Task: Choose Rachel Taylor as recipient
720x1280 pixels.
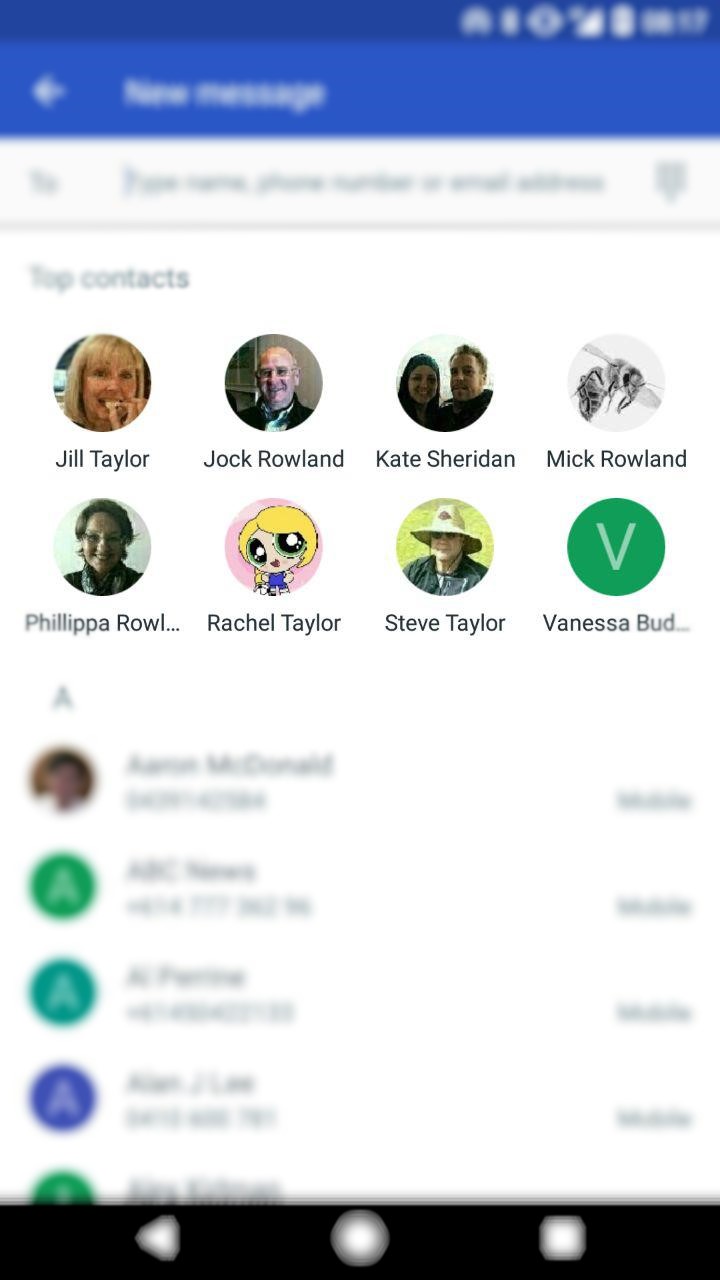Action: pyautogui.click(x=274, y=566)
